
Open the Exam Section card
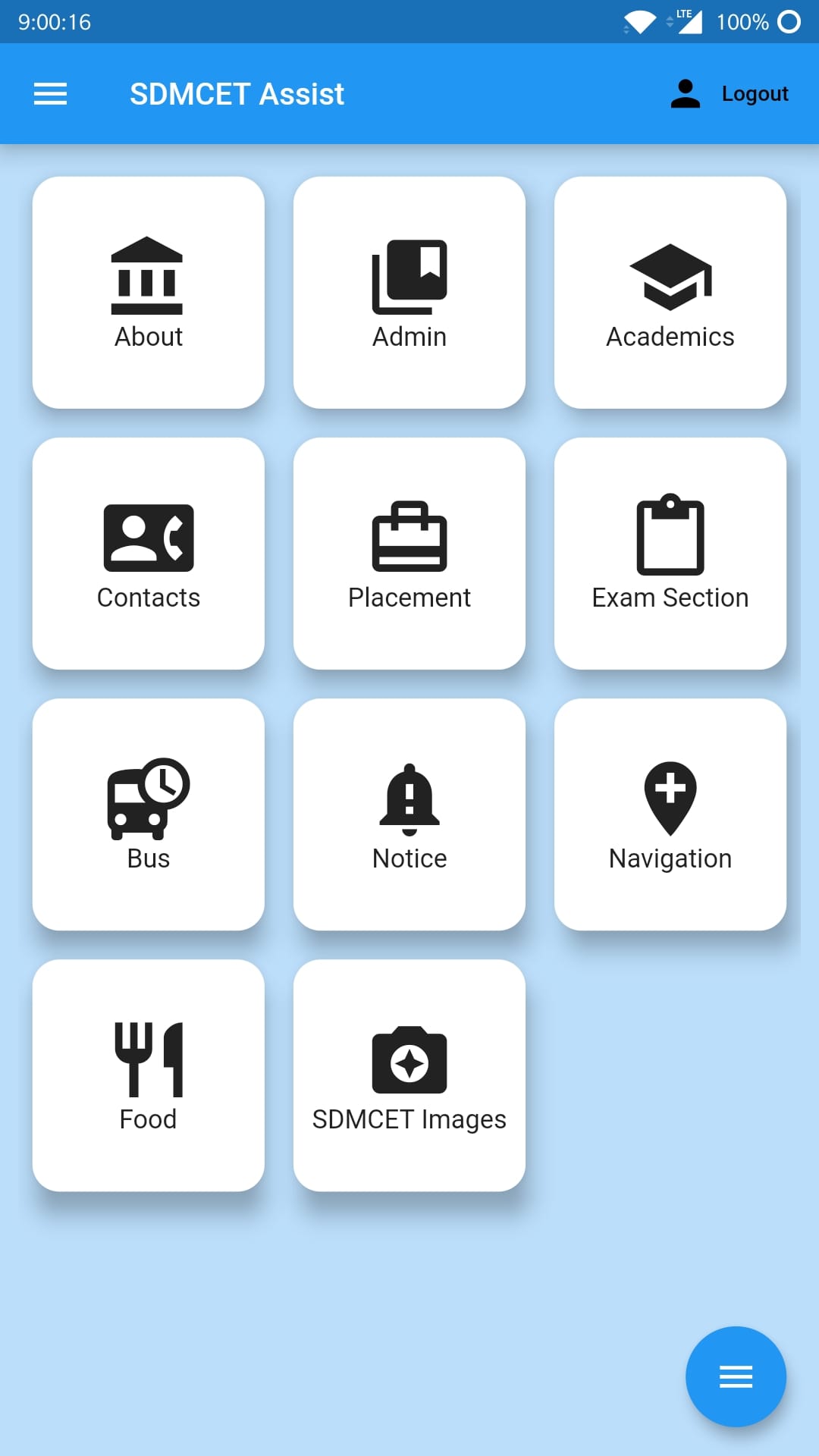(670, 554)
